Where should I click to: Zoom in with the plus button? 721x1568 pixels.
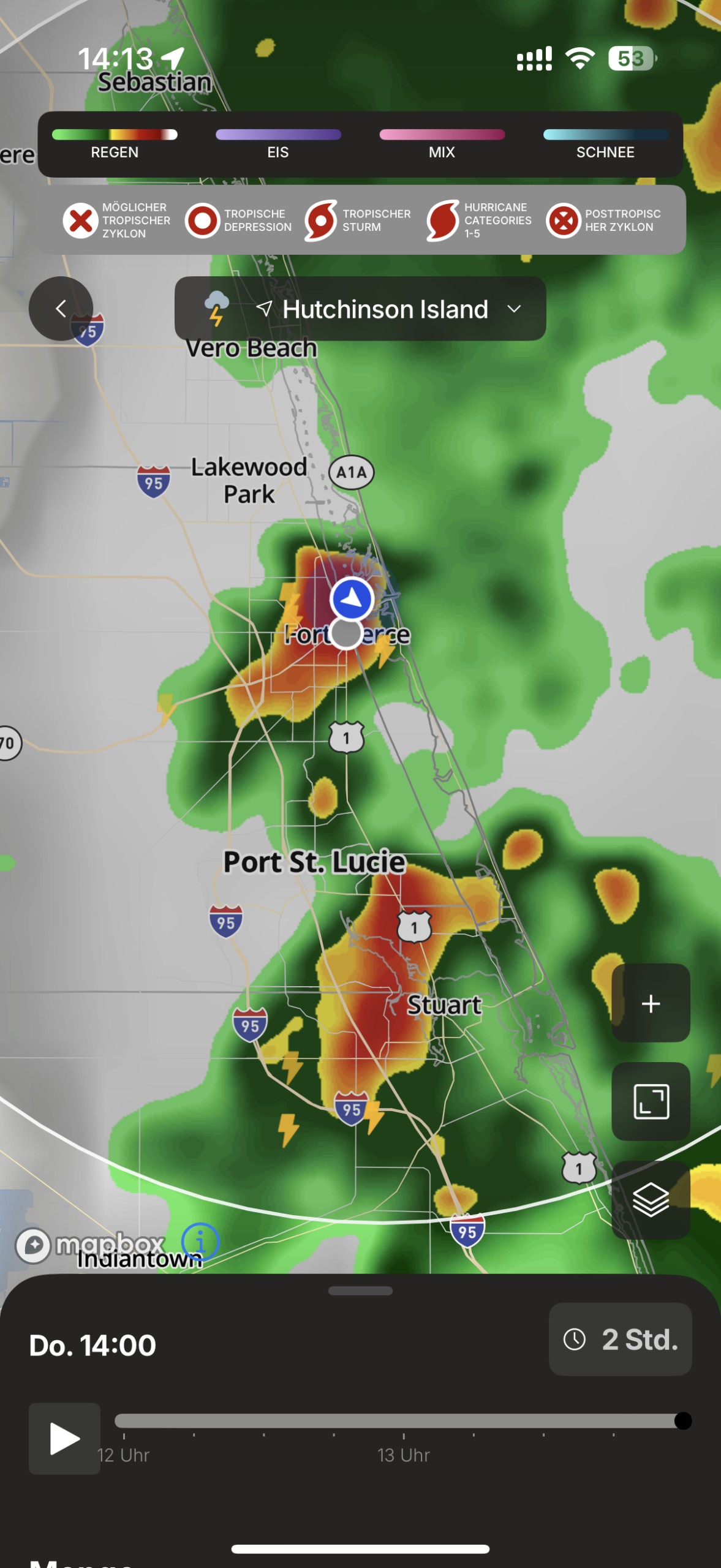click(x=651, y=1003)
